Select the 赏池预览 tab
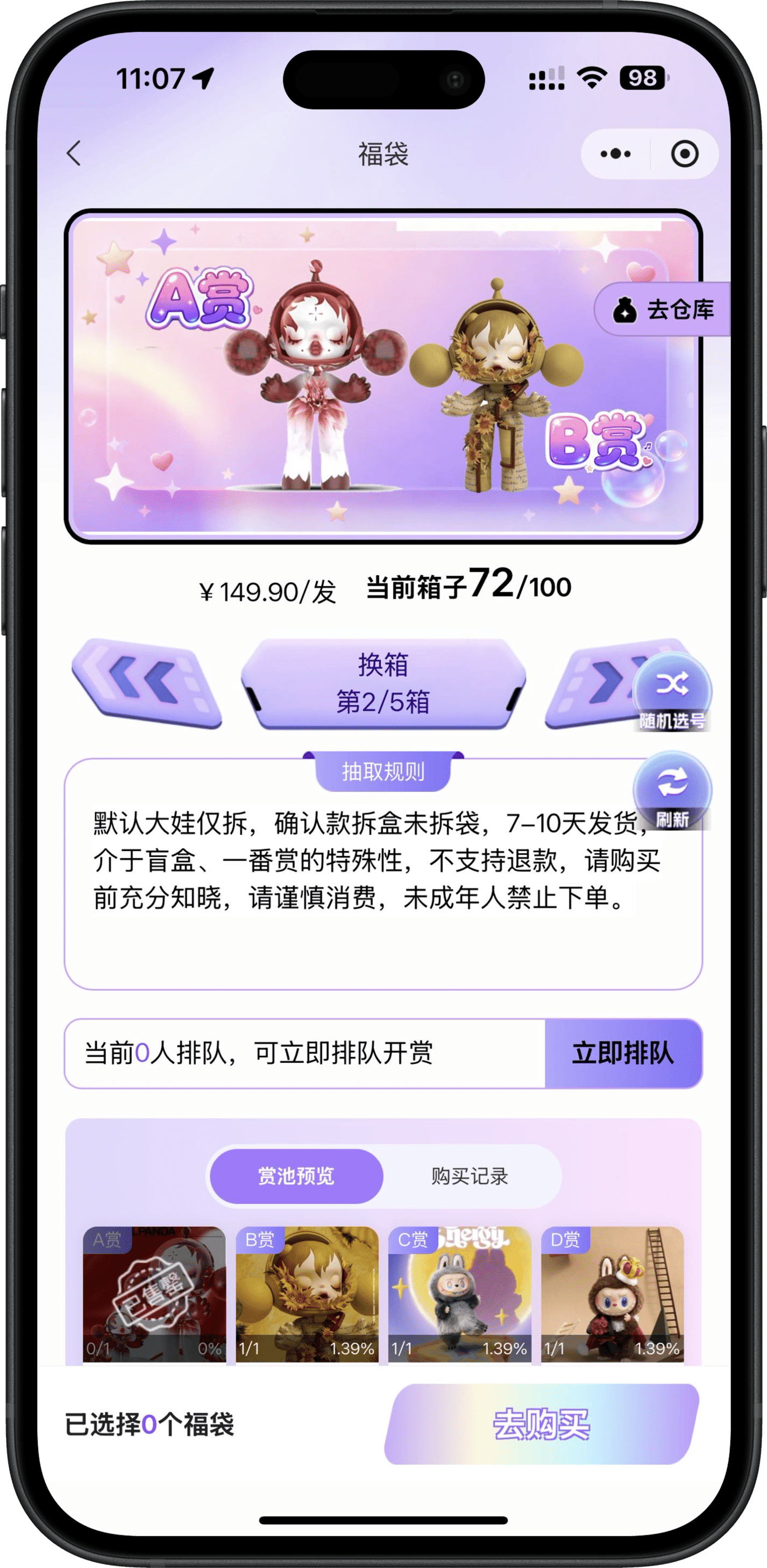Image resolution: width=767 pixels, height=1568 pixels. (x=296, y=1176)
